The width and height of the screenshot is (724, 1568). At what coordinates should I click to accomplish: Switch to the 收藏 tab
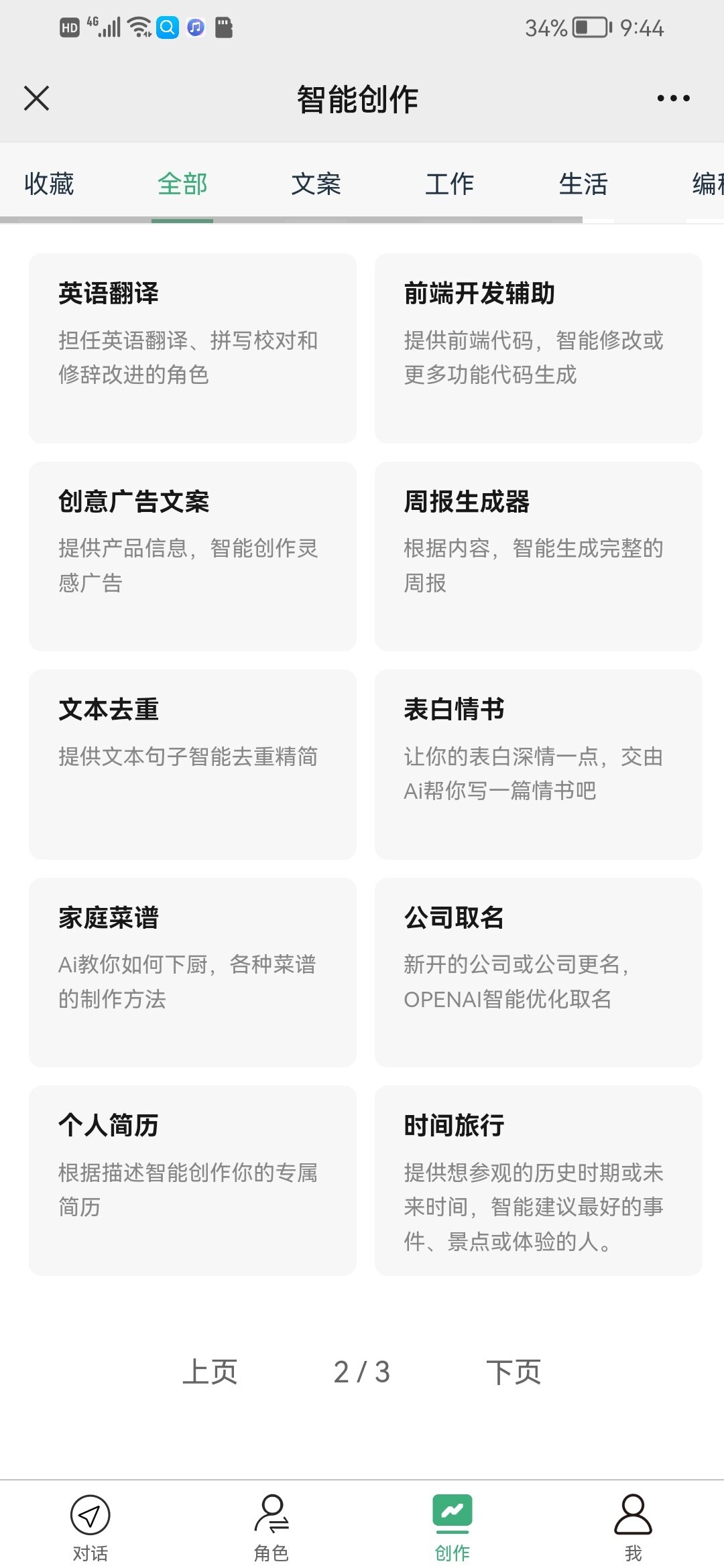(49, 184)
